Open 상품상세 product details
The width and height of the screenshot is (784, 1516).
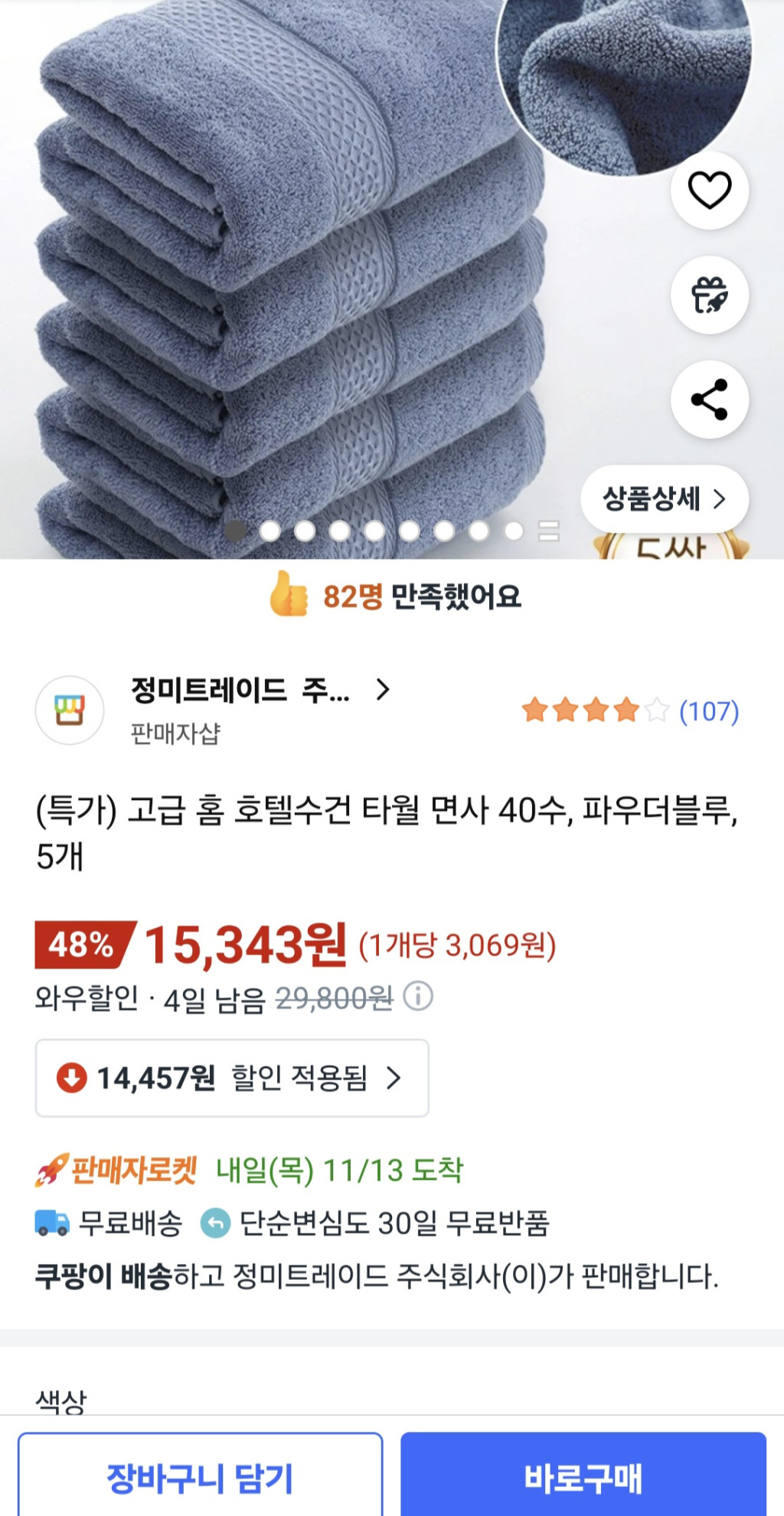click(664, 499)
